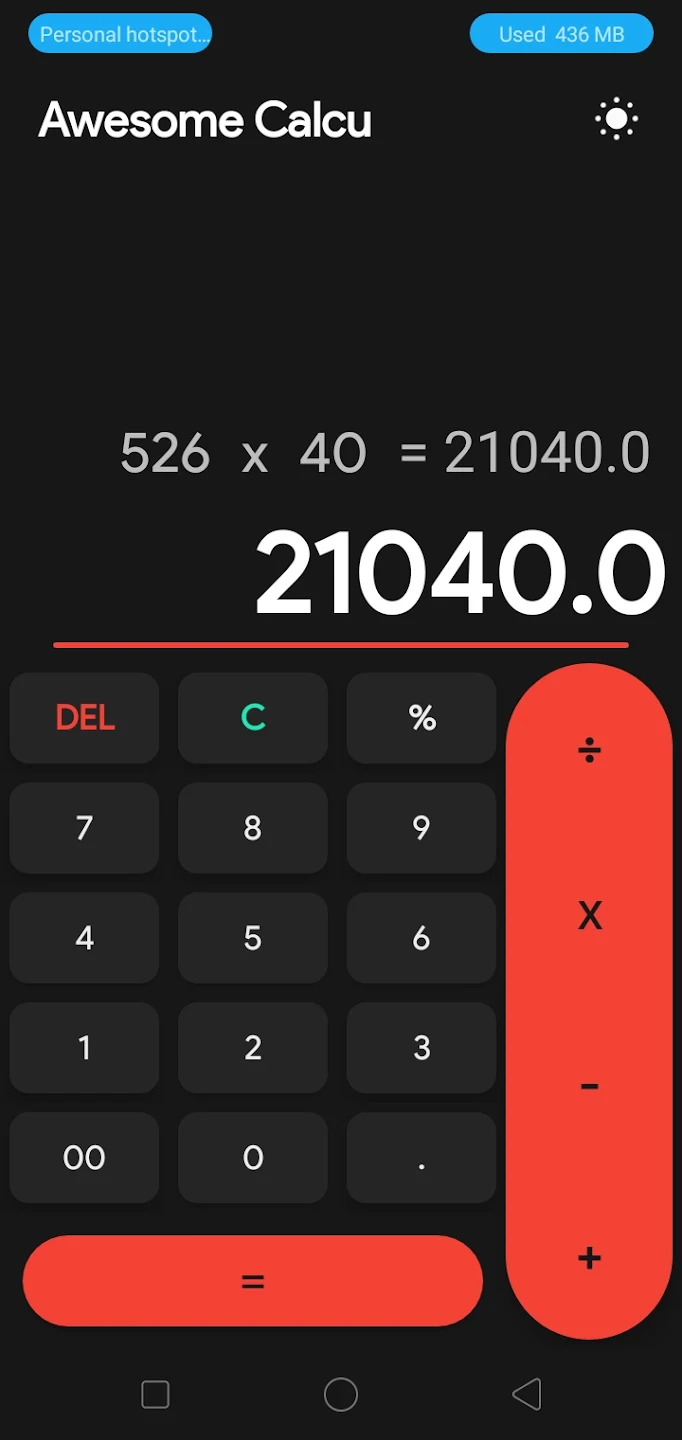682x1440 pixels.
Task: Add a decimal point
Action: click(x=421, y=1158)
